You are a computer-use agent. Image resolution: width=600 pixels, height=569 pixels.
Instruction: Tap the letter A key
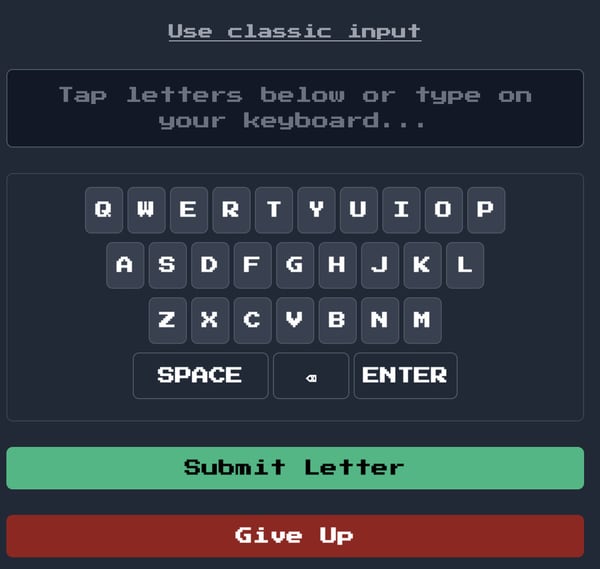pos(124,265)
